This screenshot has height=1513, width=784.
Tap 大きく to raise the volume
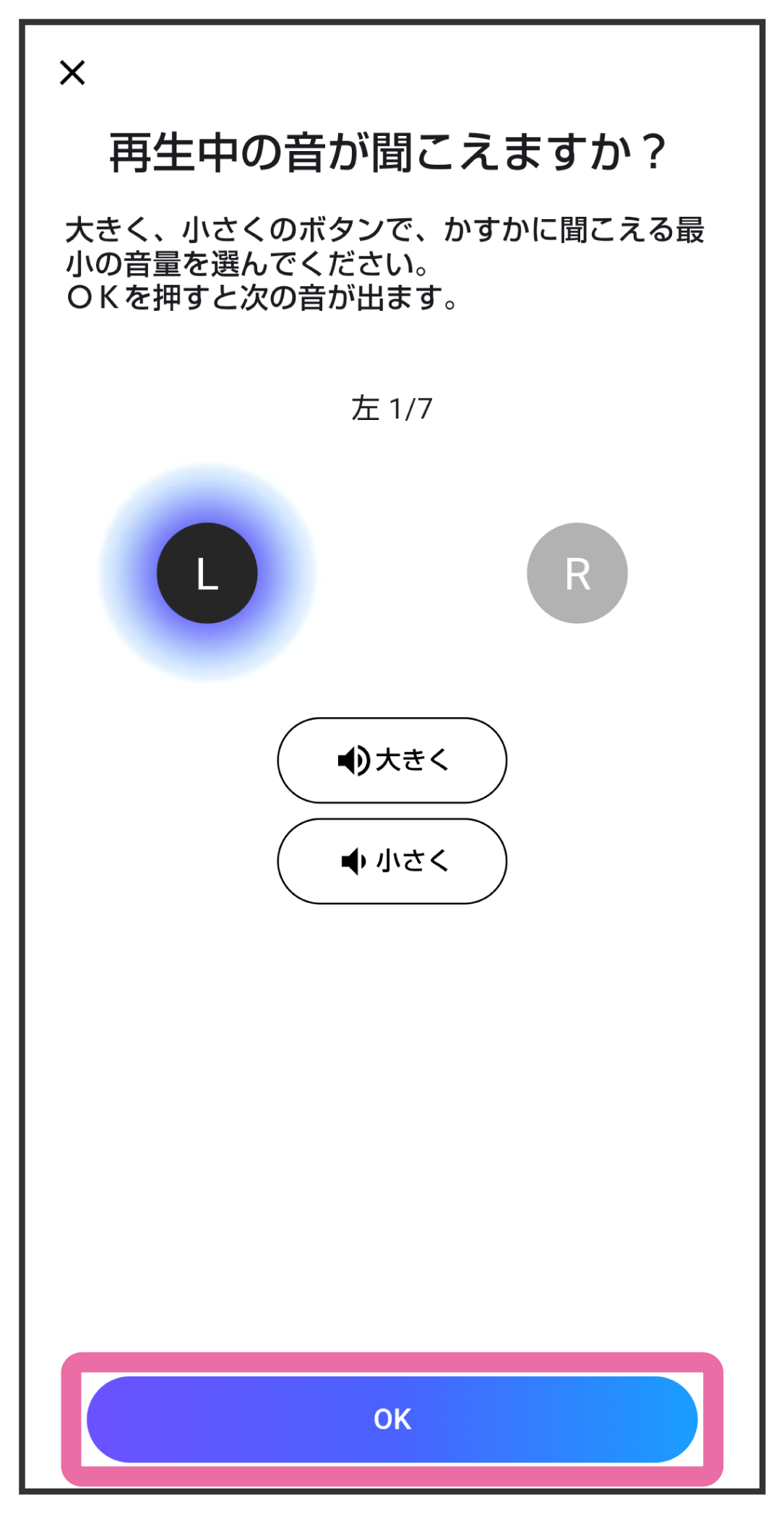coord(392,760)
